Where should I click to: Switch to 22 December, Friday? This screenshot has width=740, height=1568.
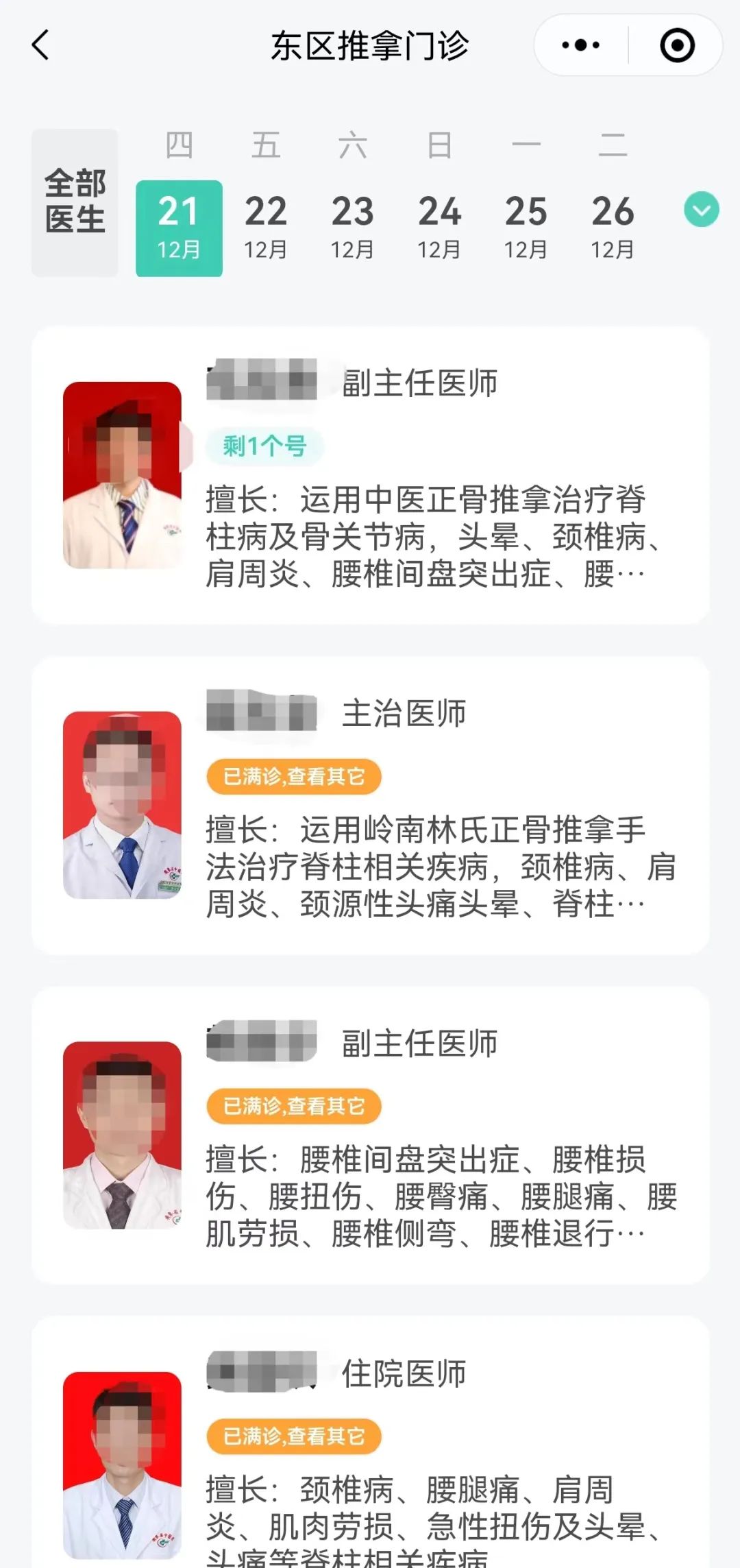click(266, 228)
